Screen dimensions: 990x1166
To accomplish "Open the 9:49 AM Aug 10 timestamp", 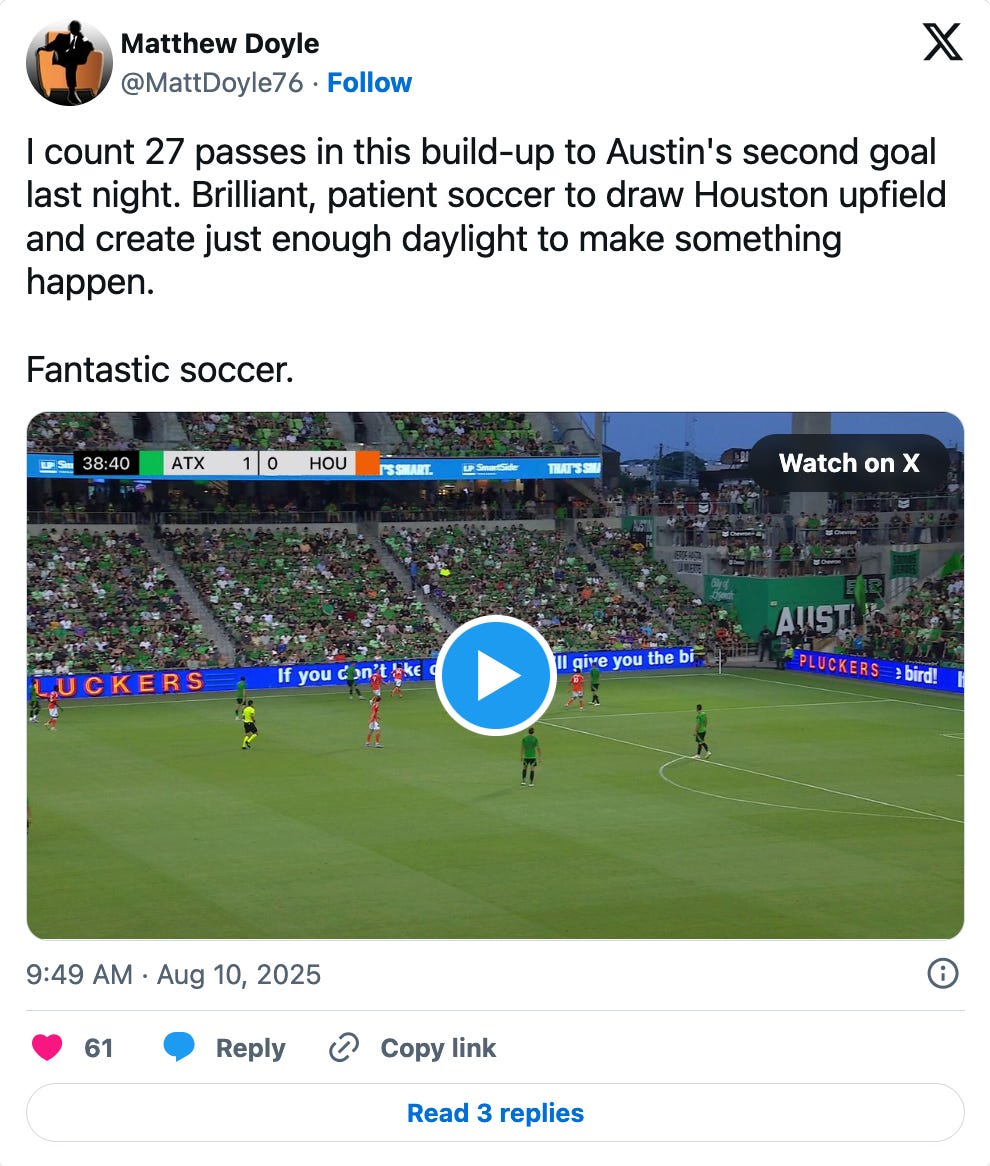I will (x=173, y=974).
